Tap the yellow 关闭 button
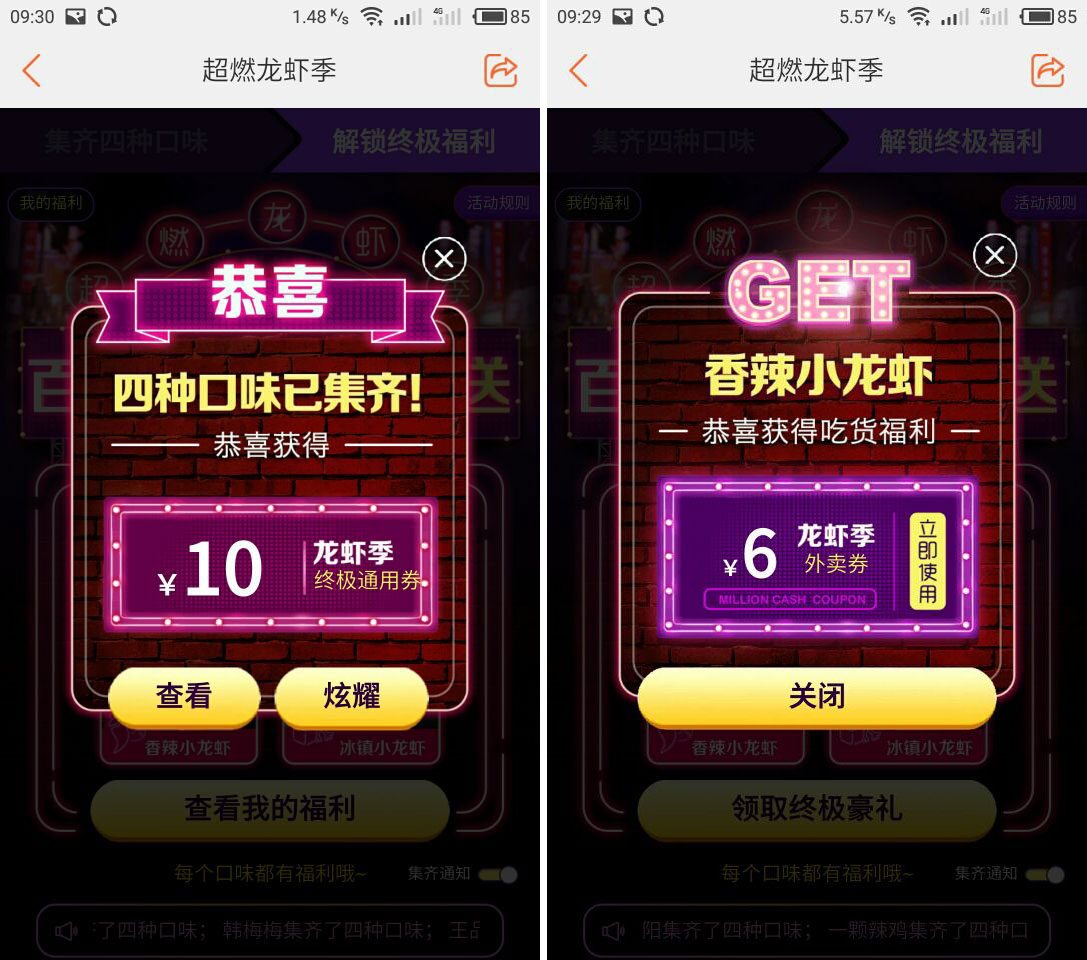 (x=817, y=697)
